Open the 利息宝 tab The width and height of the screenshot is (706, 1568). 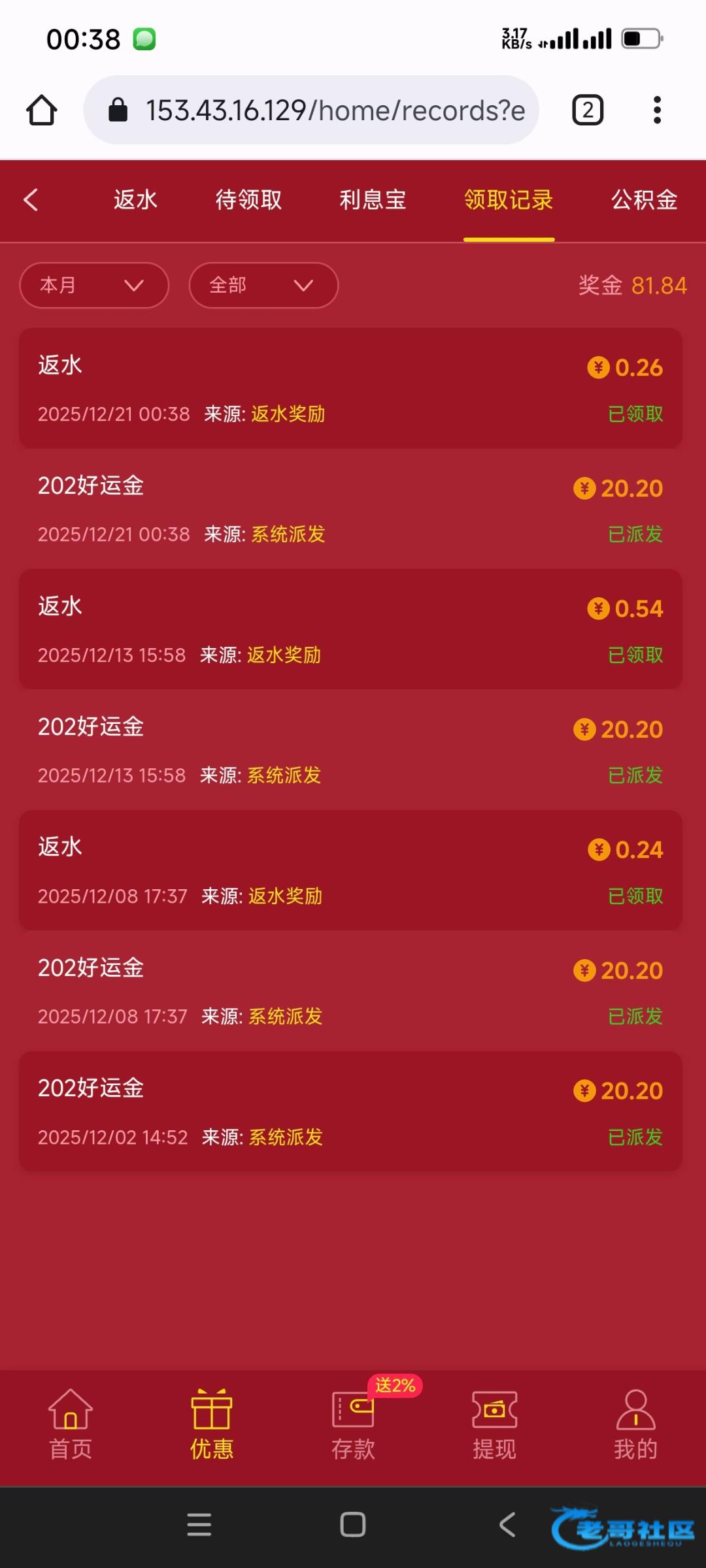pyautogui.click(x=373, y=200)
